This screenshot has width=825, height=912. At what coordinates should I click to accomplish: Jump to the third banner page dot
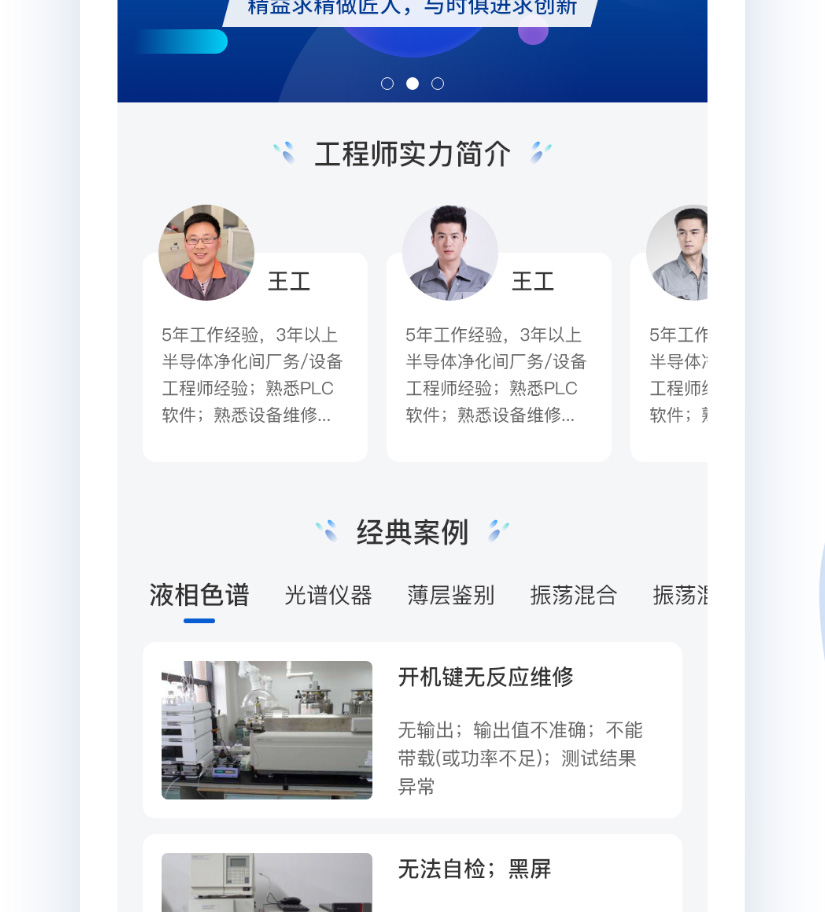437,84
